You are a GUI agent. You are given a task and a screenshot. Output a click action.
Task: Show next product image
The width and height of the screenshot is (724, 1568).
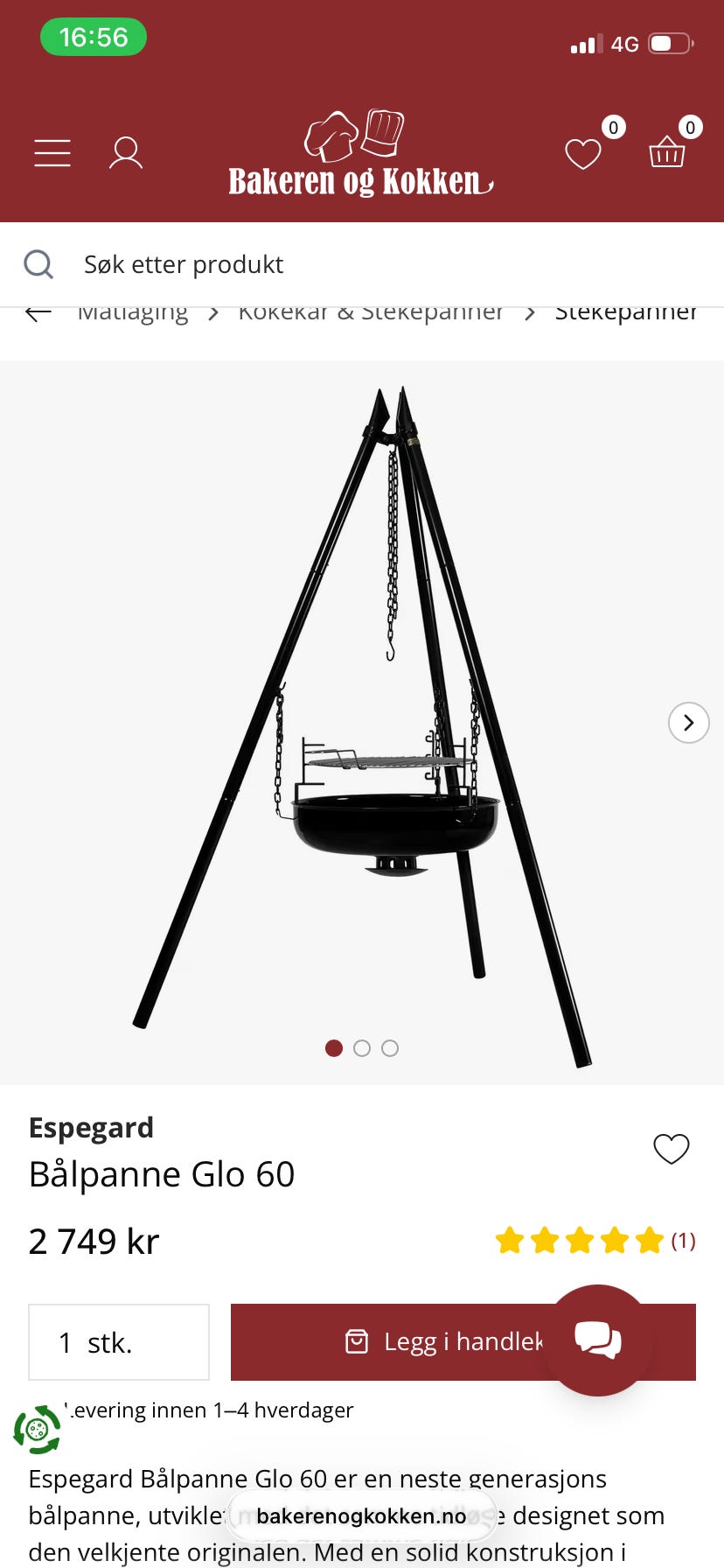[x=689, y=723]
